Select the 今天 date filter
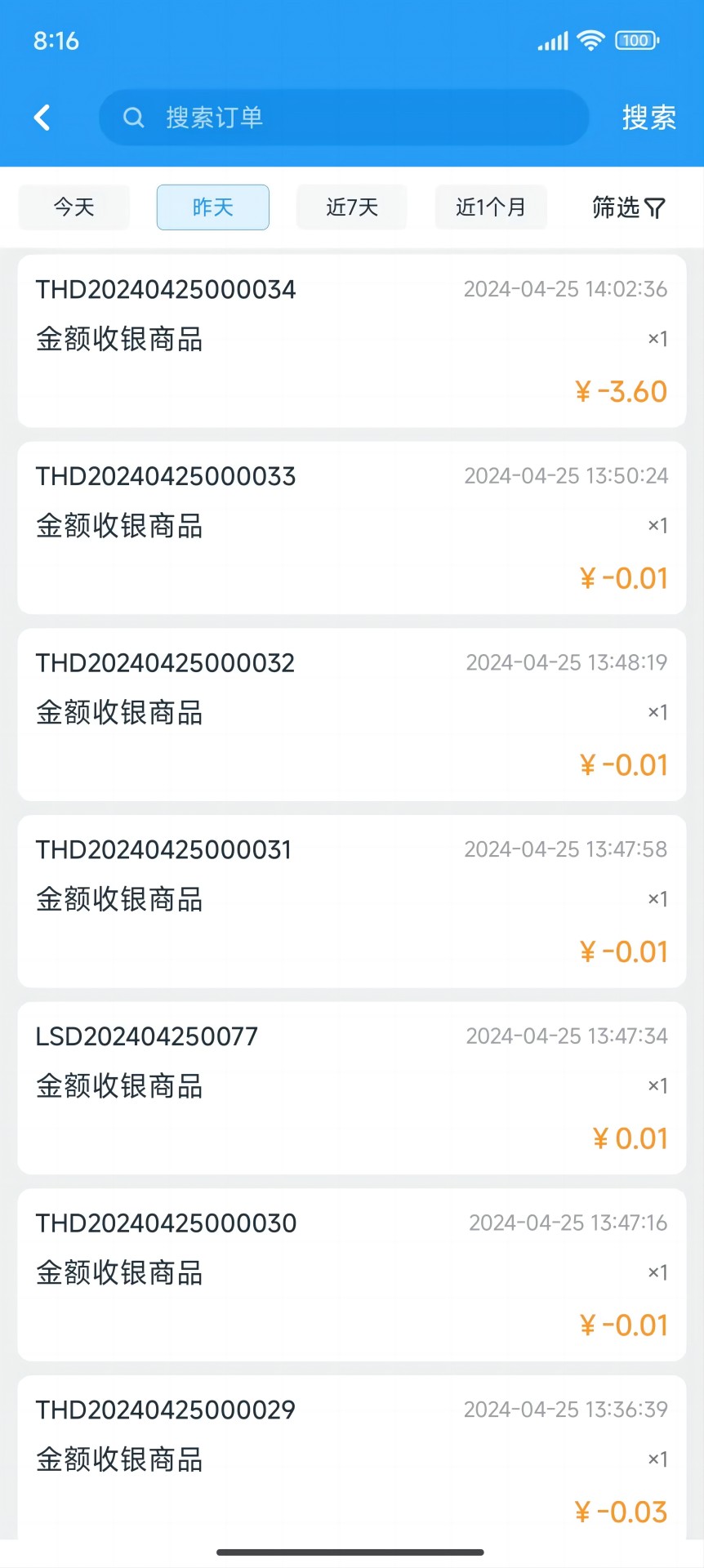 click(x=74, y=207)
